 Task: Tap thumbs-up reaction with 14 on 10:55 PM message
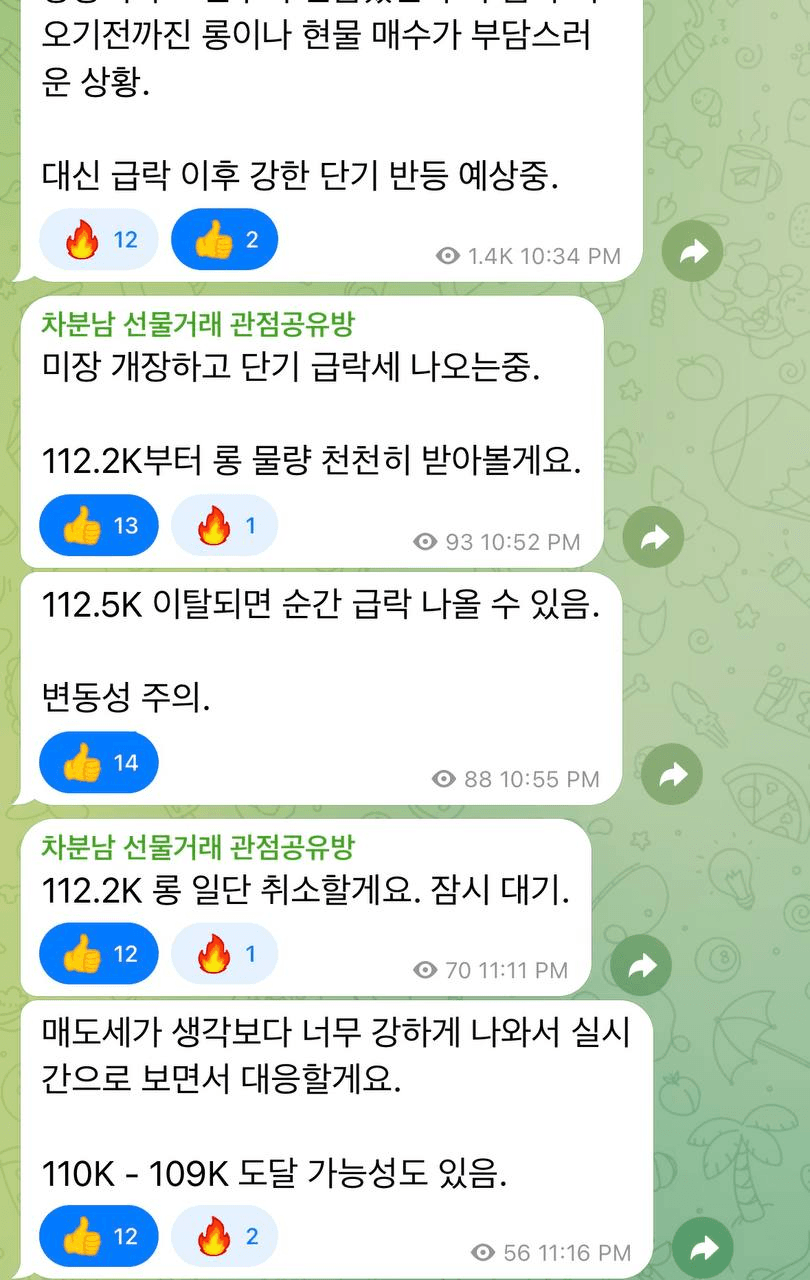99,763
